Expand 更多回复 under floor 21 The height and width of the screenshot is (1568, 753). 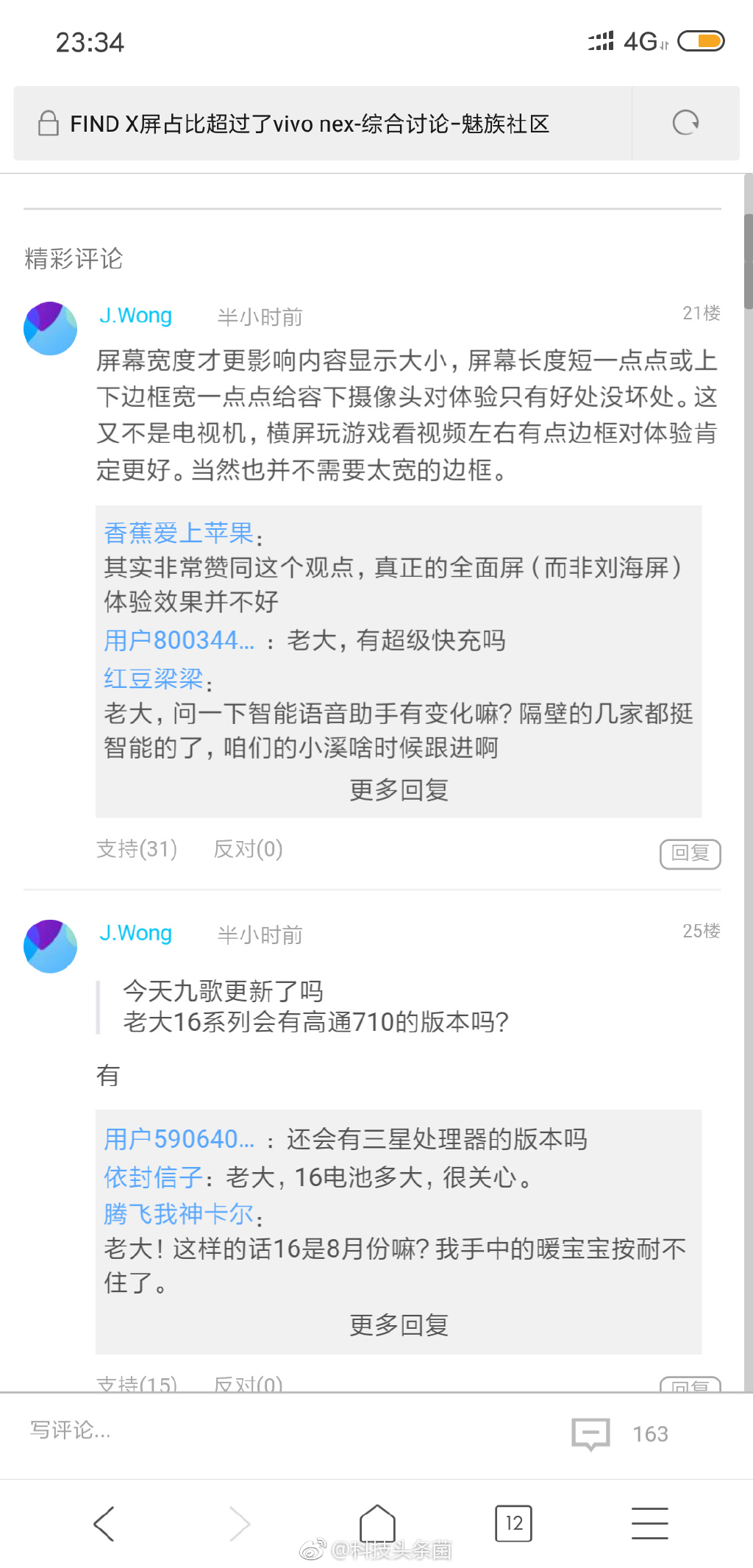(x=398, y=790)
